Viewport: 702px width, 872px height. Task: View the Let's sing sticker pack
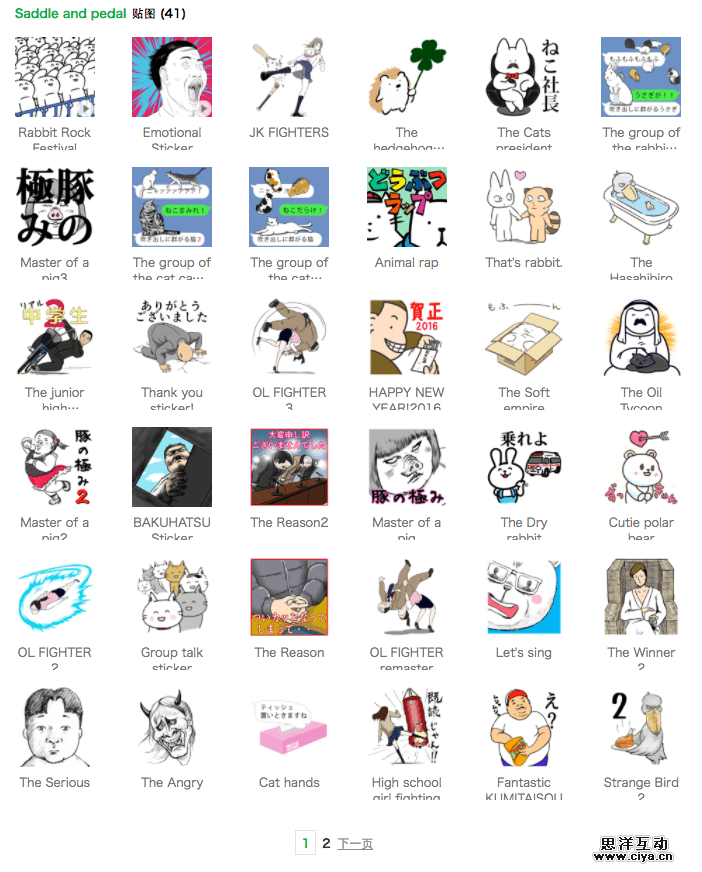point(524,598)
